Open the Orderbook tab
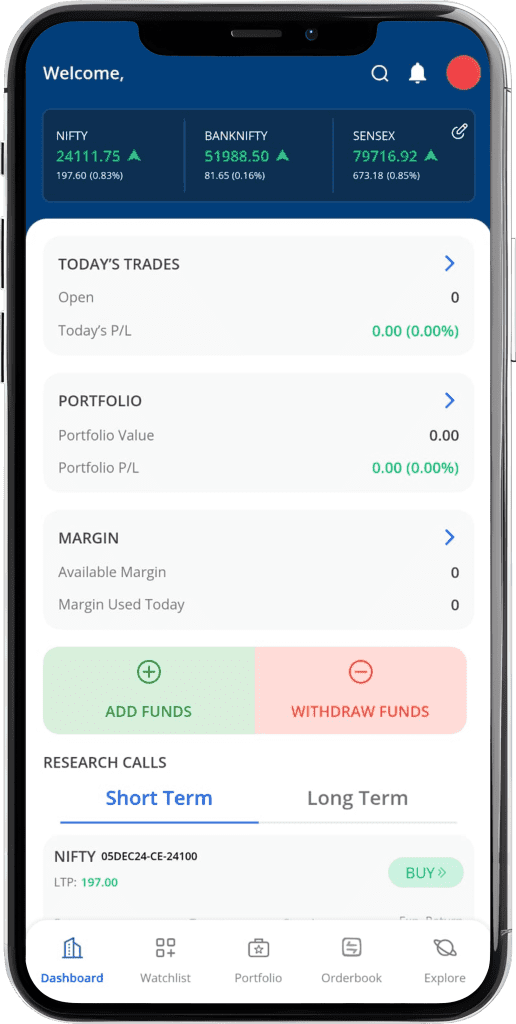Image resolution: width=516 pixels, height=1024 pixels. click(351, 960)
